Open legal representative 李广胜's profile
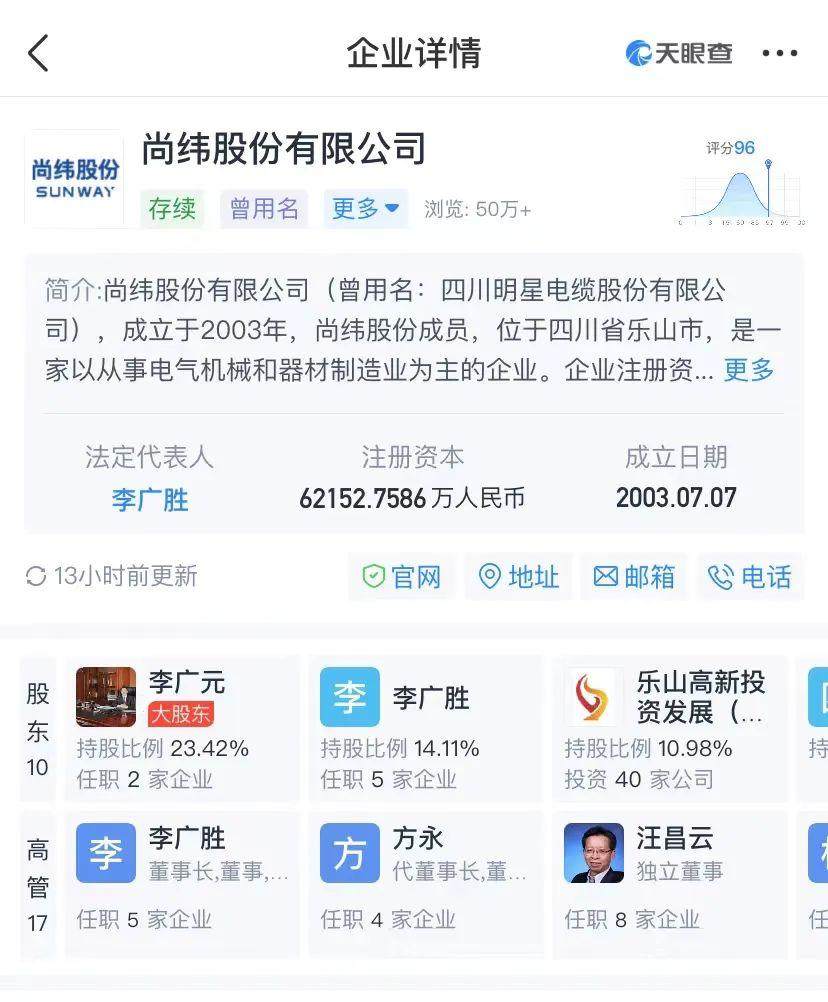Viewport: 828px width, 1002px height. point(149,499)
